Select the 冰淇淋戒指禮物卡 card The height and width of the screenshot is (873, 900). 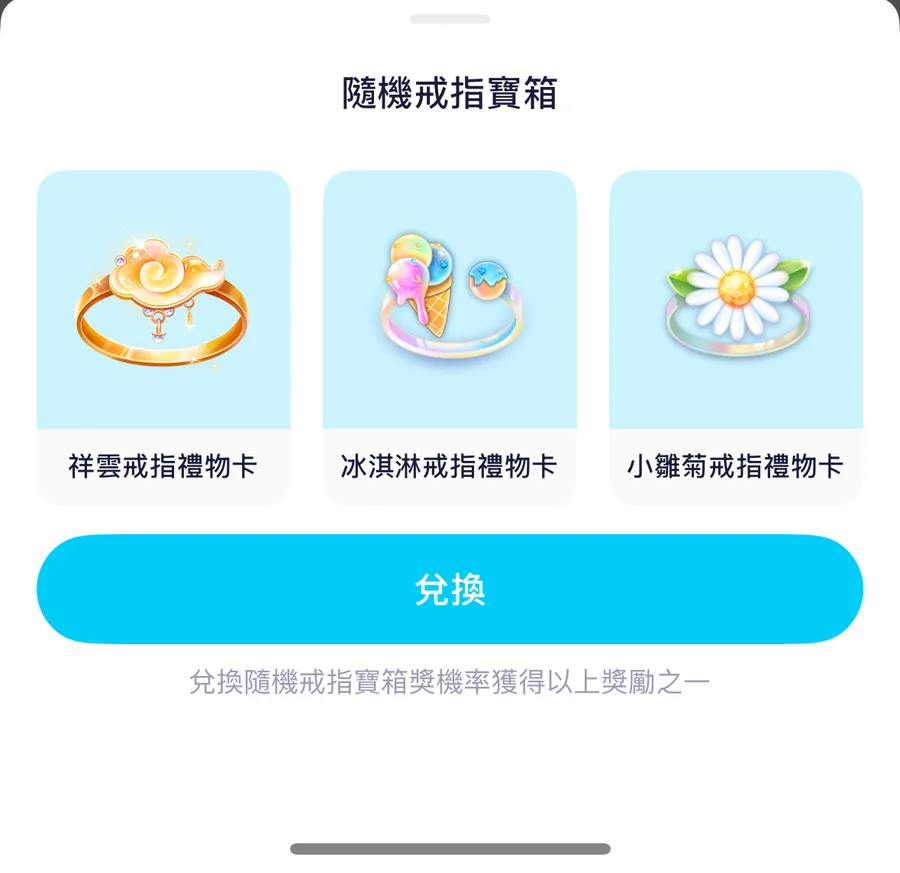(449, 336)
